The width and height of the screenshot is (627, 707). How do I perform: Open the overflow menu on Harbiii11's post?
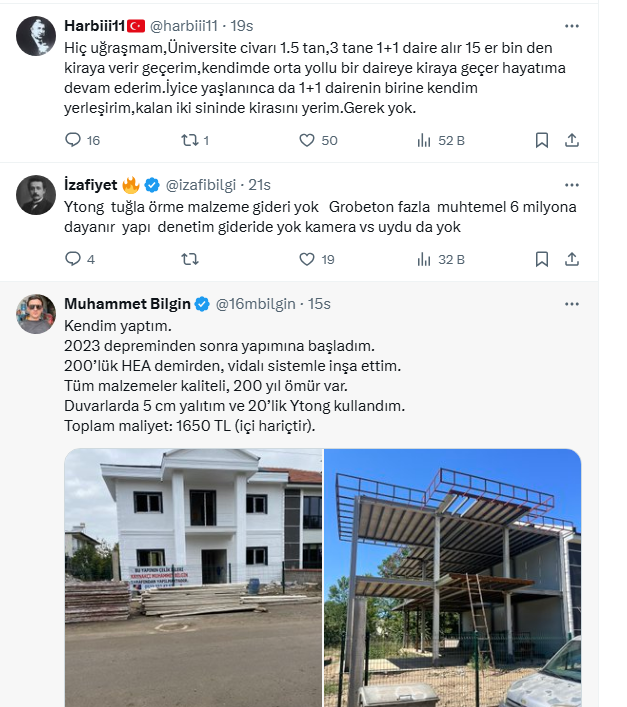coord(571,26)
